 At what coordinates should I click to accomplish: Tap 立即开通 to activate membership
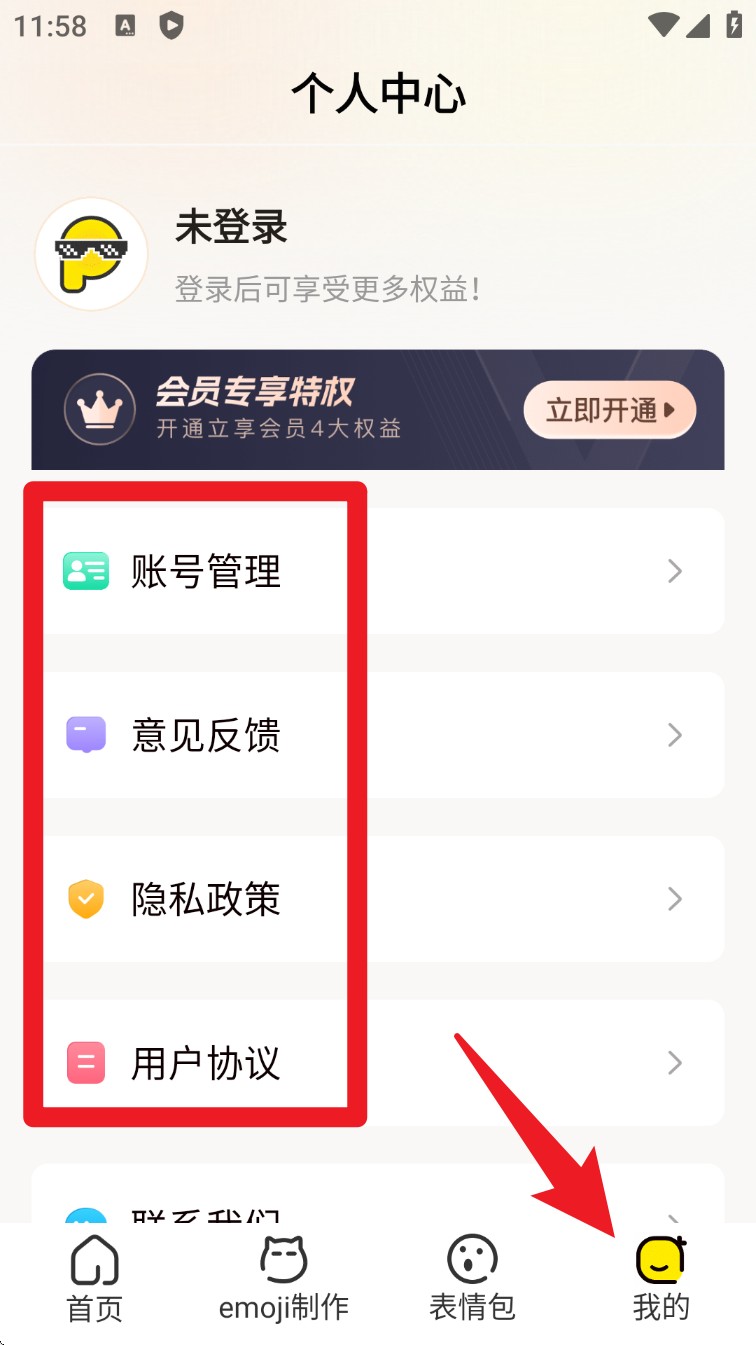pos(609,409)
